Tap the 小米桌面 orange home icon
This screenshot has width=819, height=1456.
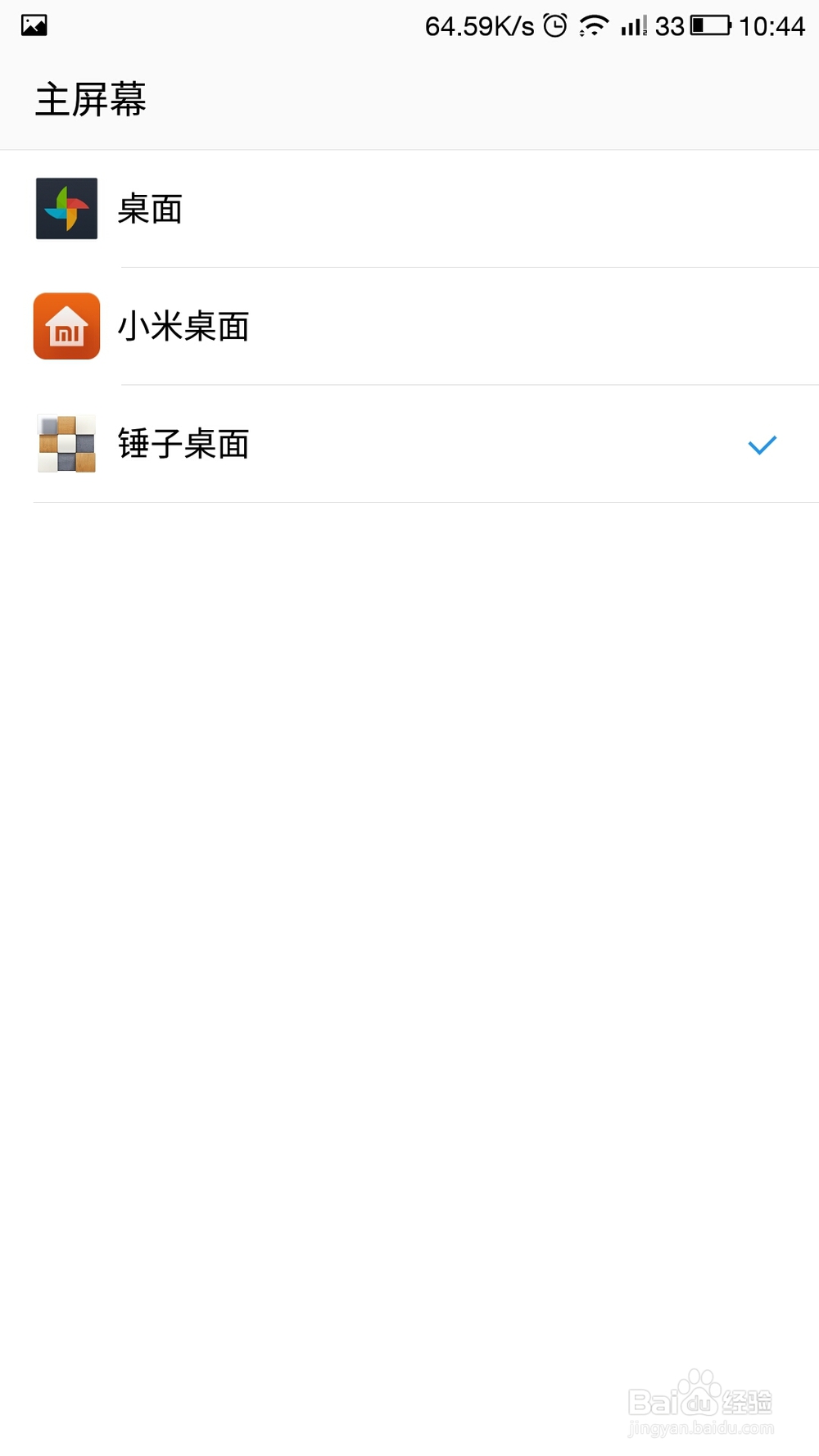[66, 326]
